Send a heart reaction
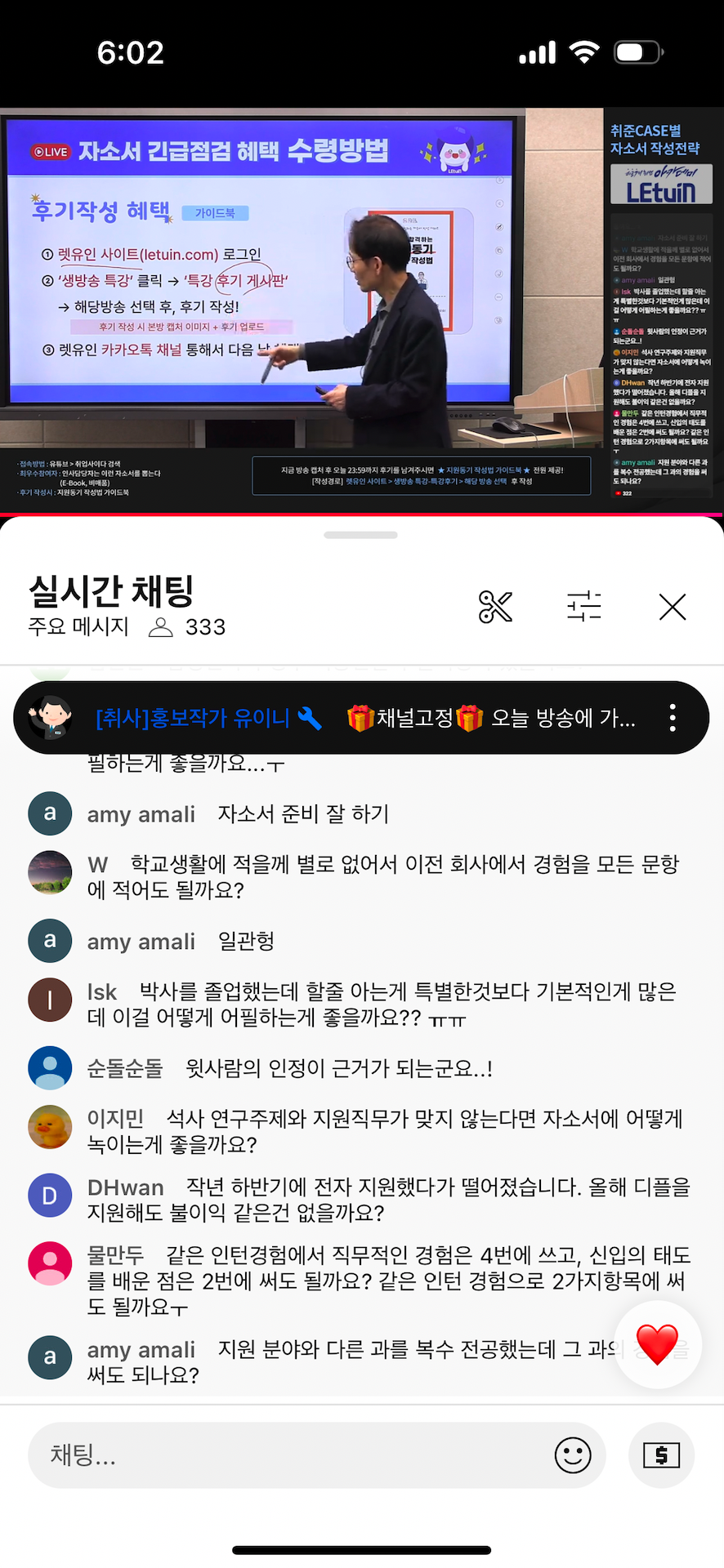This screenshot has width=724, height=1568. [x=657, y=1345]
